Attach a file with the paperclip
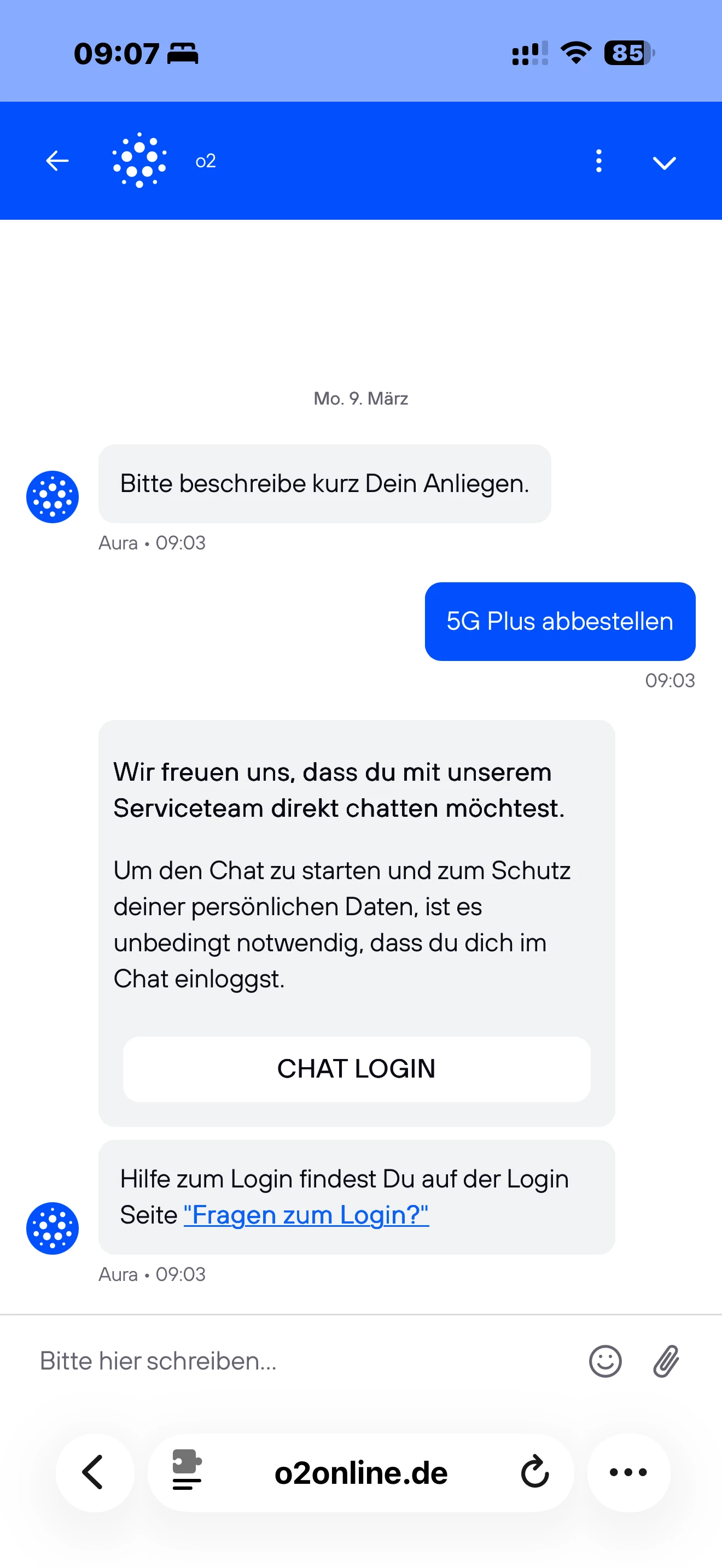722x1568 pixels. click(666, 1360)
